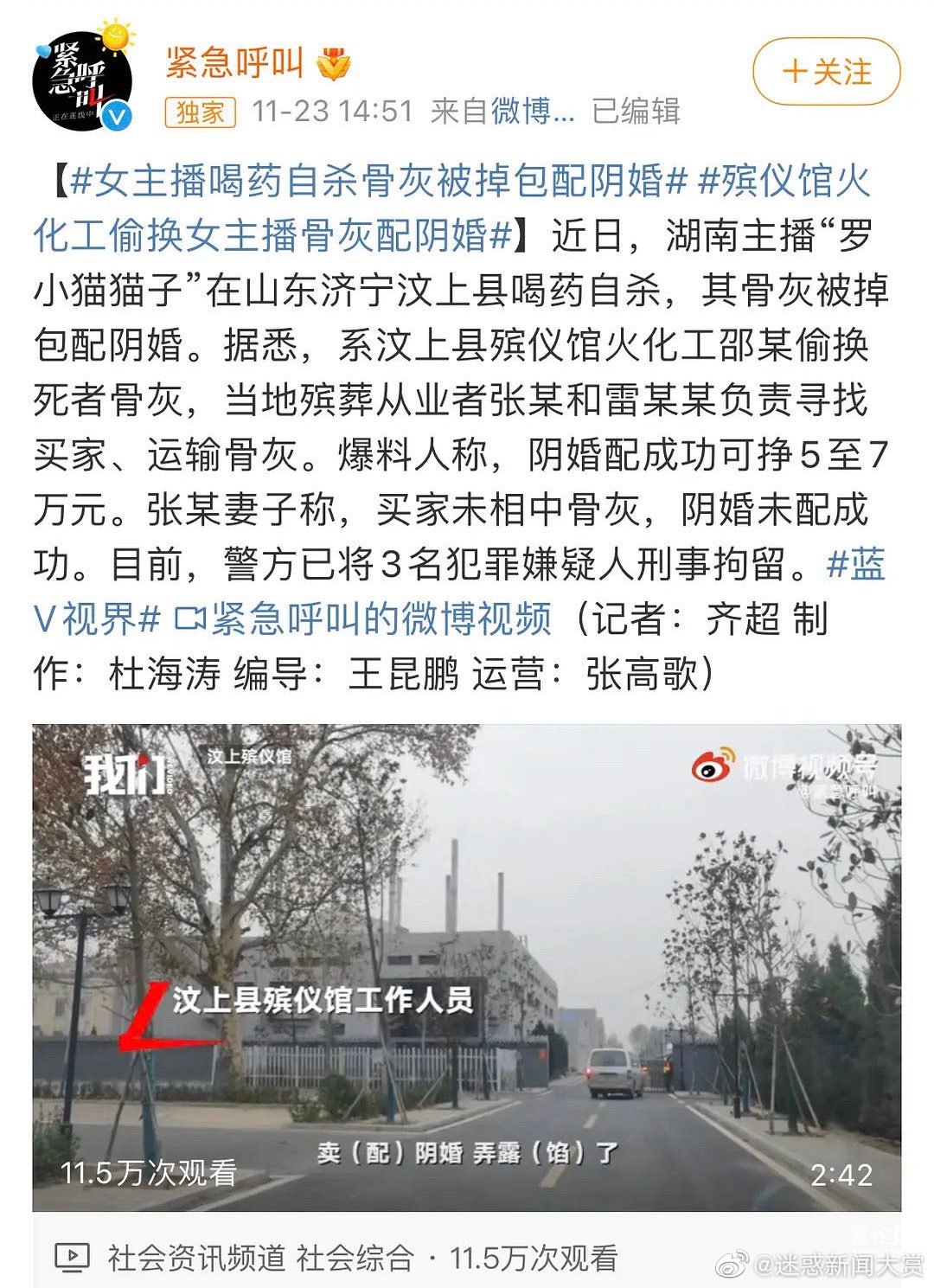Open 紧急呼叫's profile avatar
The width and height of the screenshot is (934, 1288).
(x=82, y=80)
